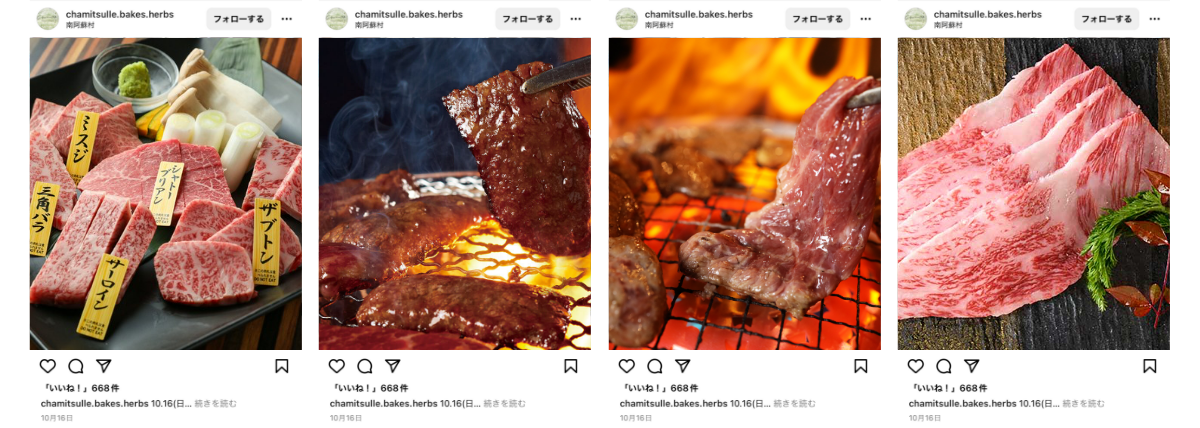Open comments on the smoky grilled meat post
Screen dimensions: 1200x428
[365, 366]
